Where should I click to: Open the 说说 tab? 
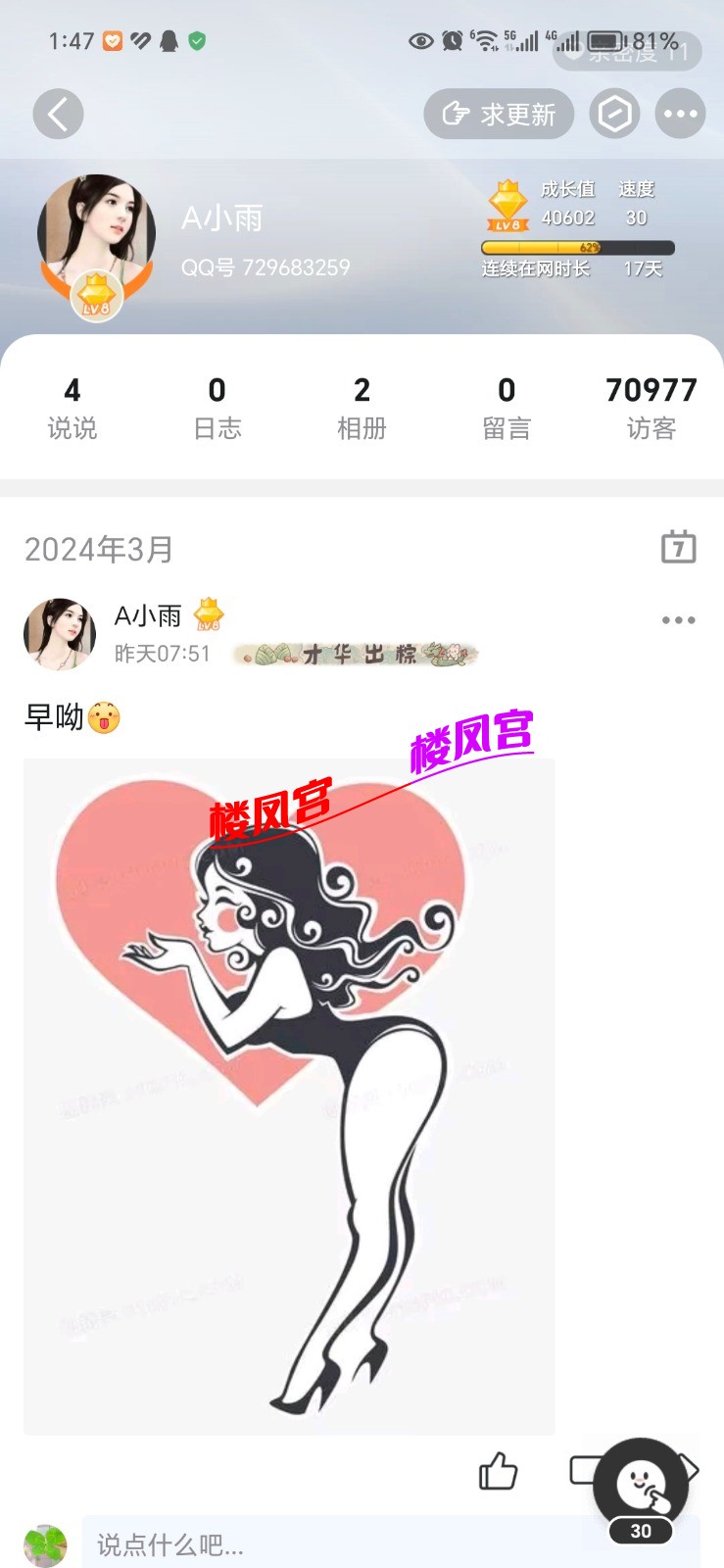pos(72,408)
